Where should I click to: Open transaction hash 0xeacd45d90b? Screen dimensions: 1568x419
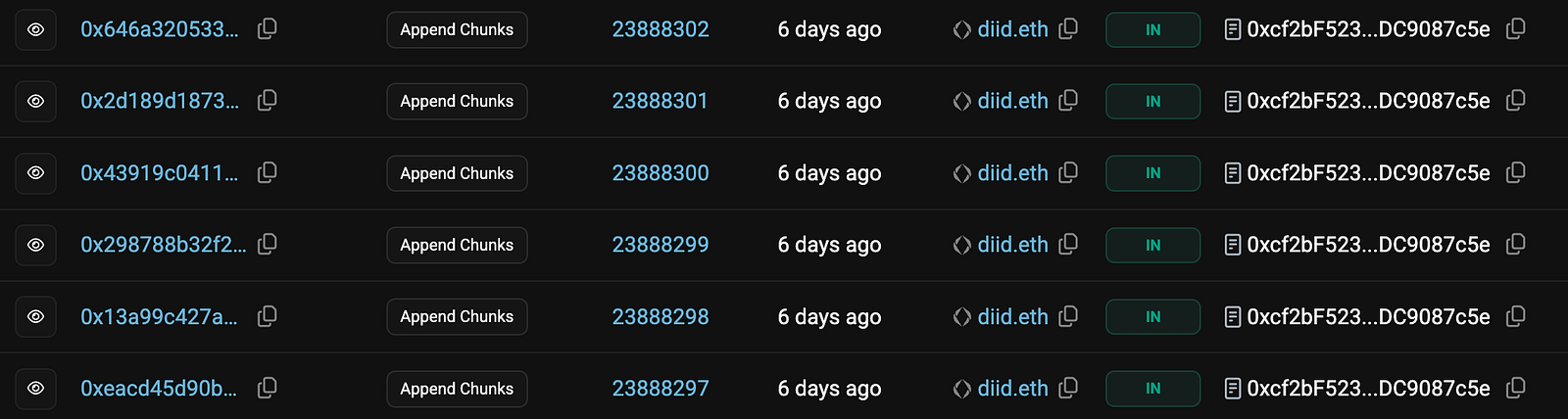click(159, 389)
